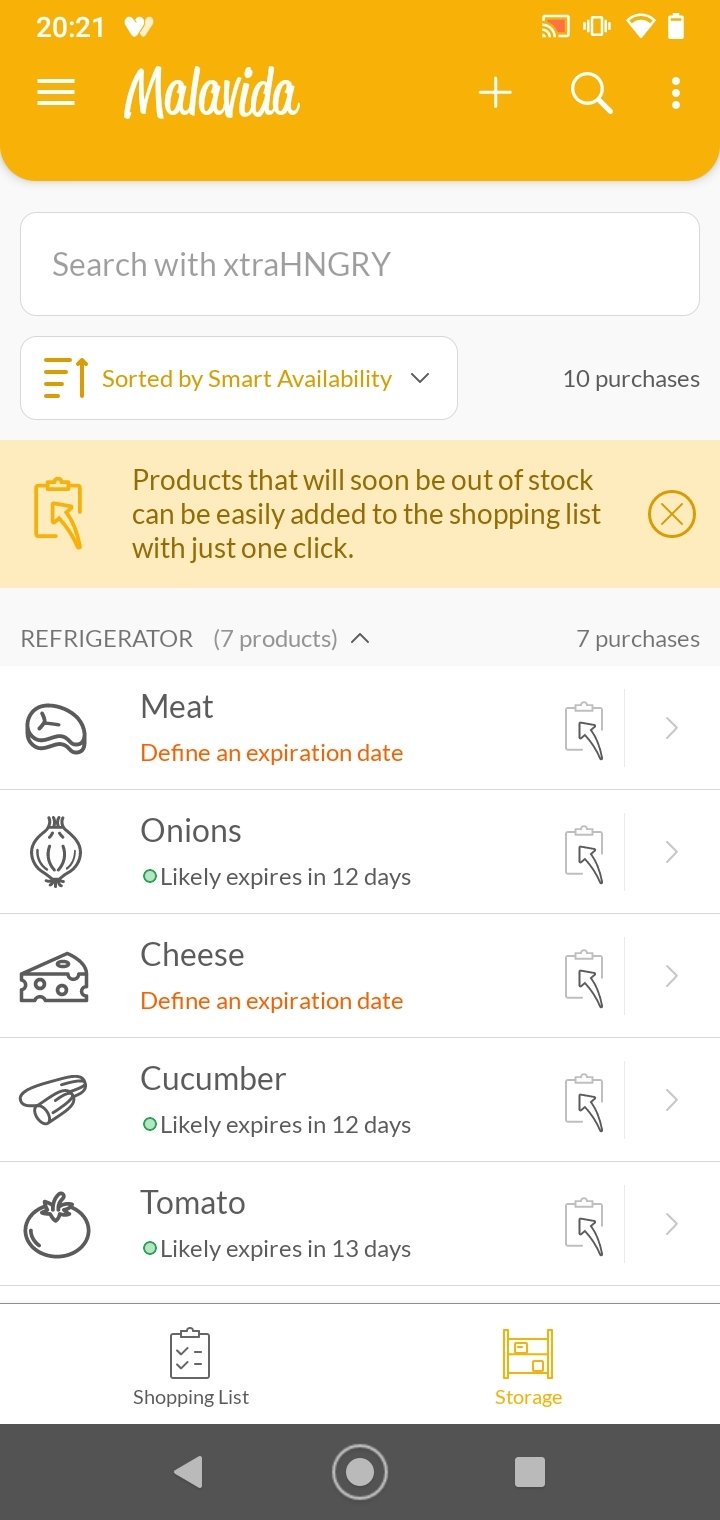View Onions details via its chevron
Viewport: 720px width, 1520px height.
[672, 852]
